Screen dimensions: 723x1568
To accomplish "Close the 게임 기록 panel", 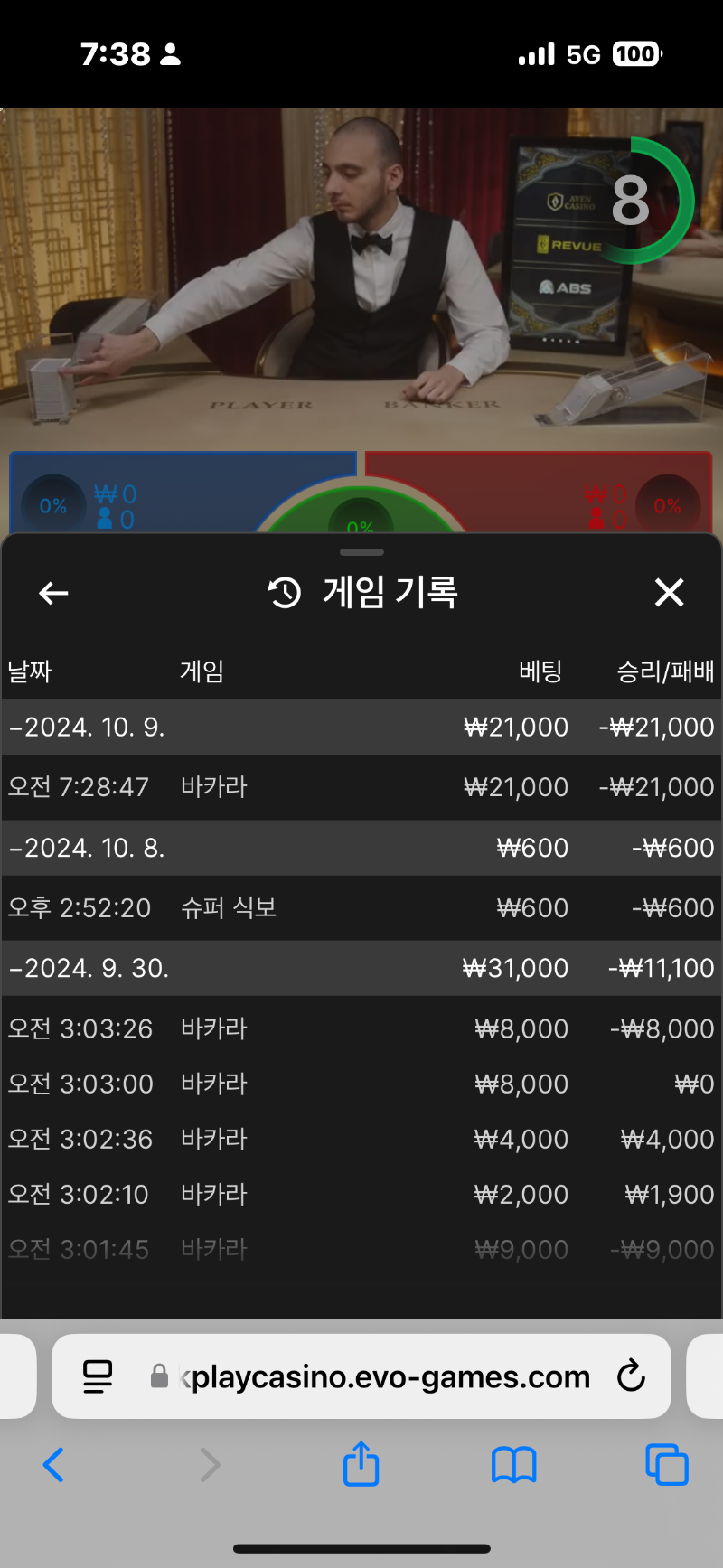I will click(669, 593).
